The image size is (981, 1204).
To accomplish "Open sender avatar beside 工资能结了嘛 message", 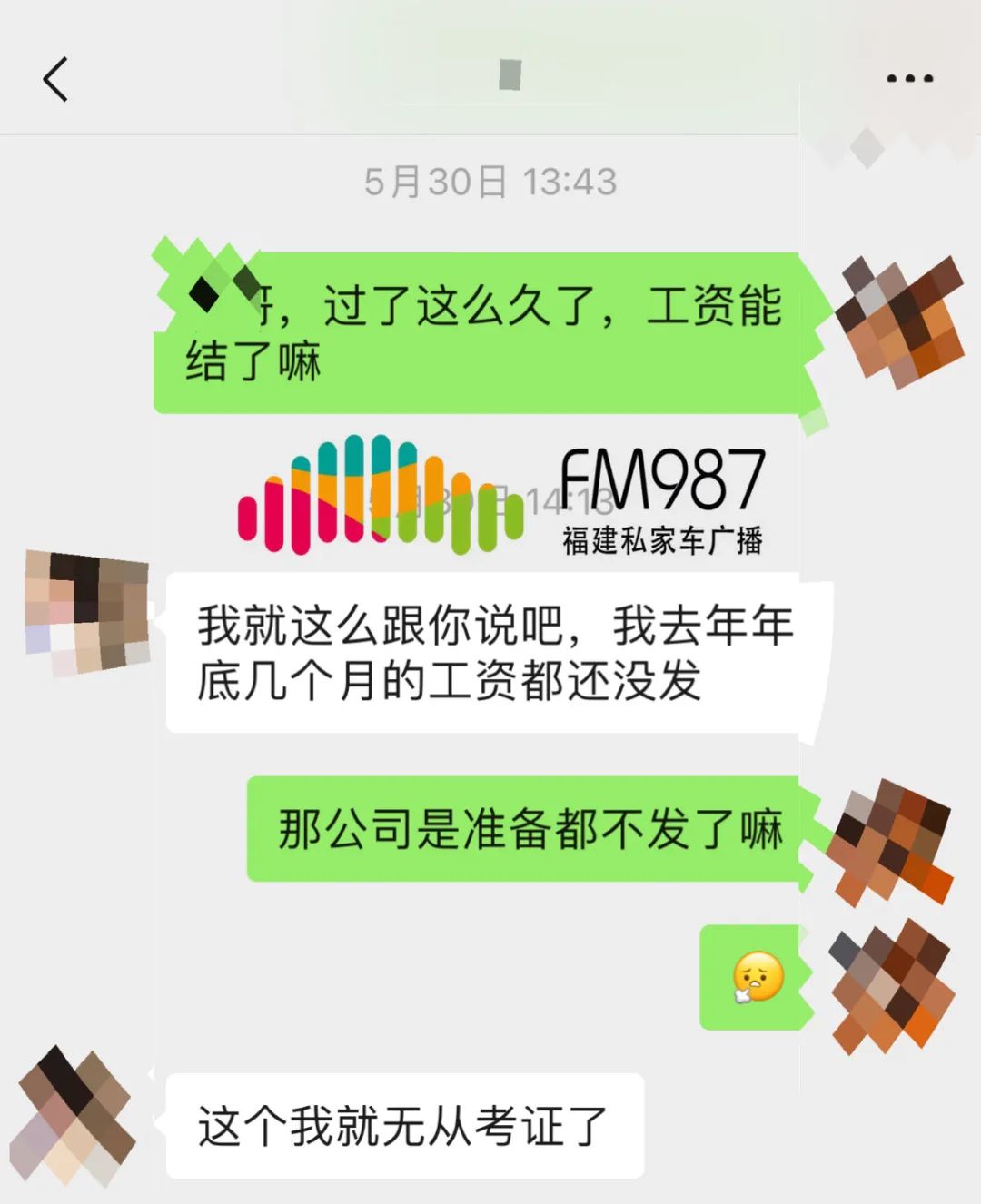I will point(900,321).
